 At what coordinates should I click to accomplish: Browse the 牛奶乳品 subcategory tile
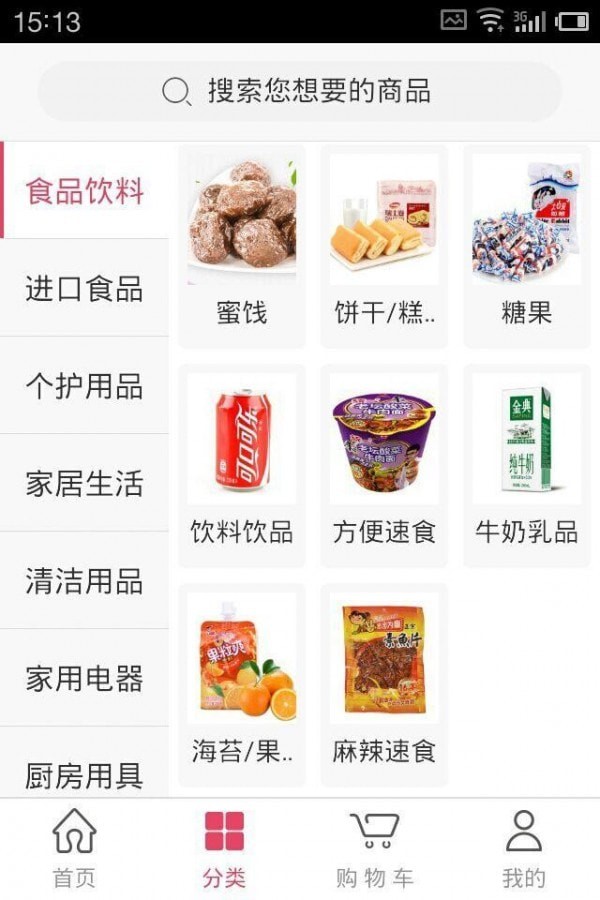pyautogui.click(x=527, y=465)
